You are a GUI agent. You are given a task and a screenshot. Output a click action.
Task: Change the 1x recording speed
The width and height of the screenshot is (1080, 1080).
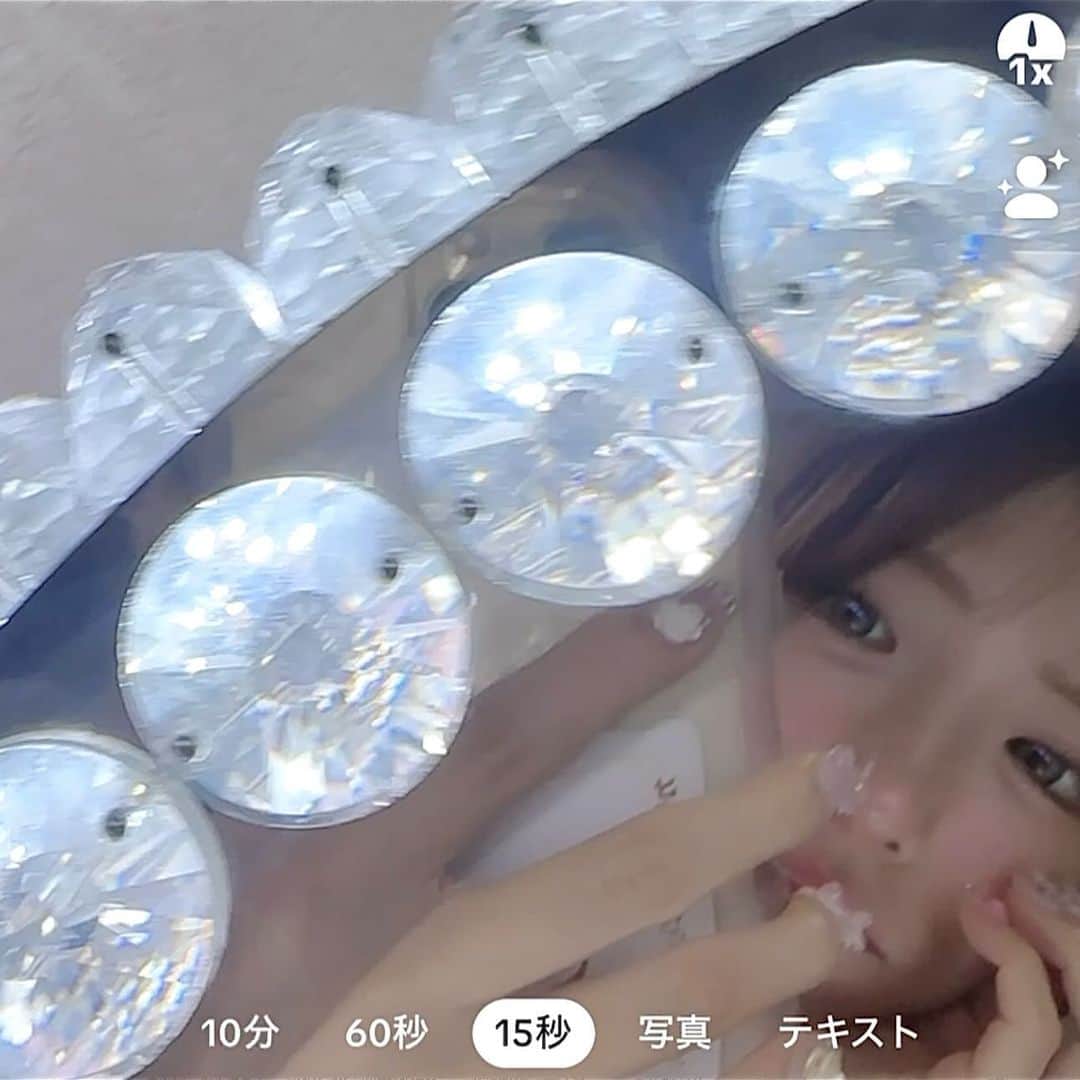[1030, 50]
